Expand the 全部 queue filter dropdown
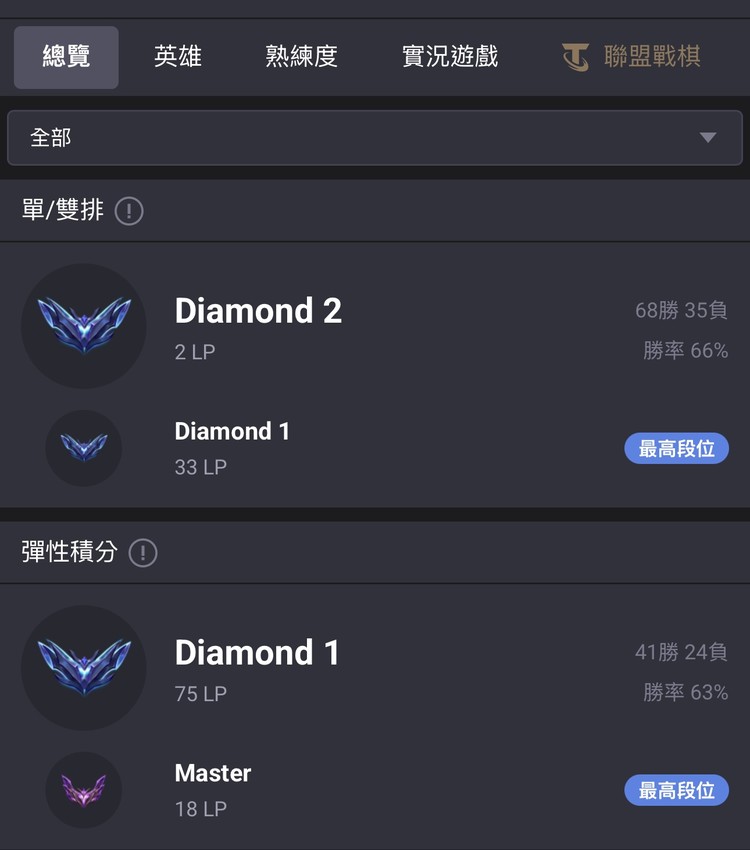 pos(375,138)
